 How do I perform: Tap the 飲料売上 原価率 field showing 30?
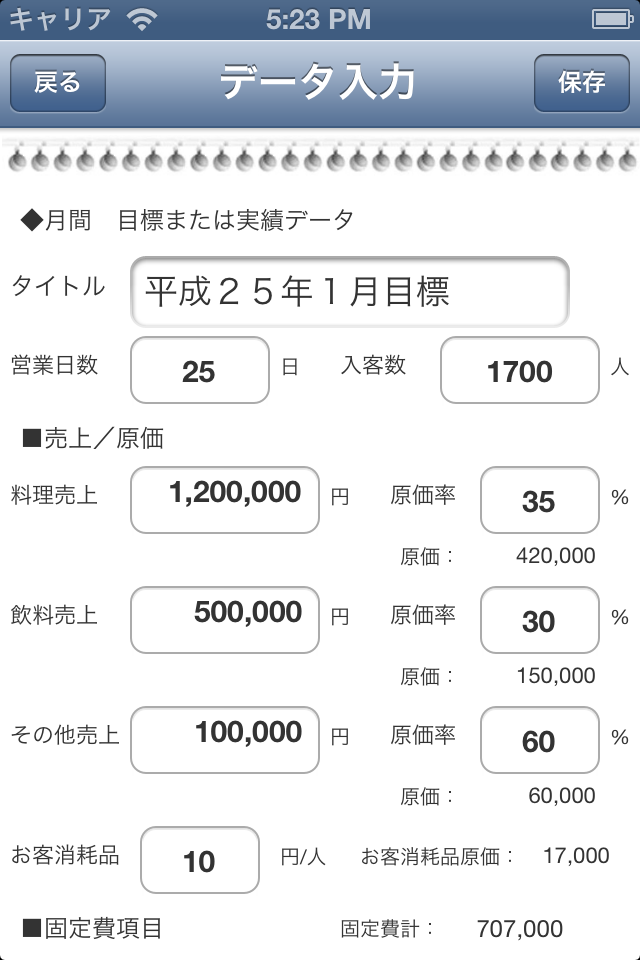540,620
